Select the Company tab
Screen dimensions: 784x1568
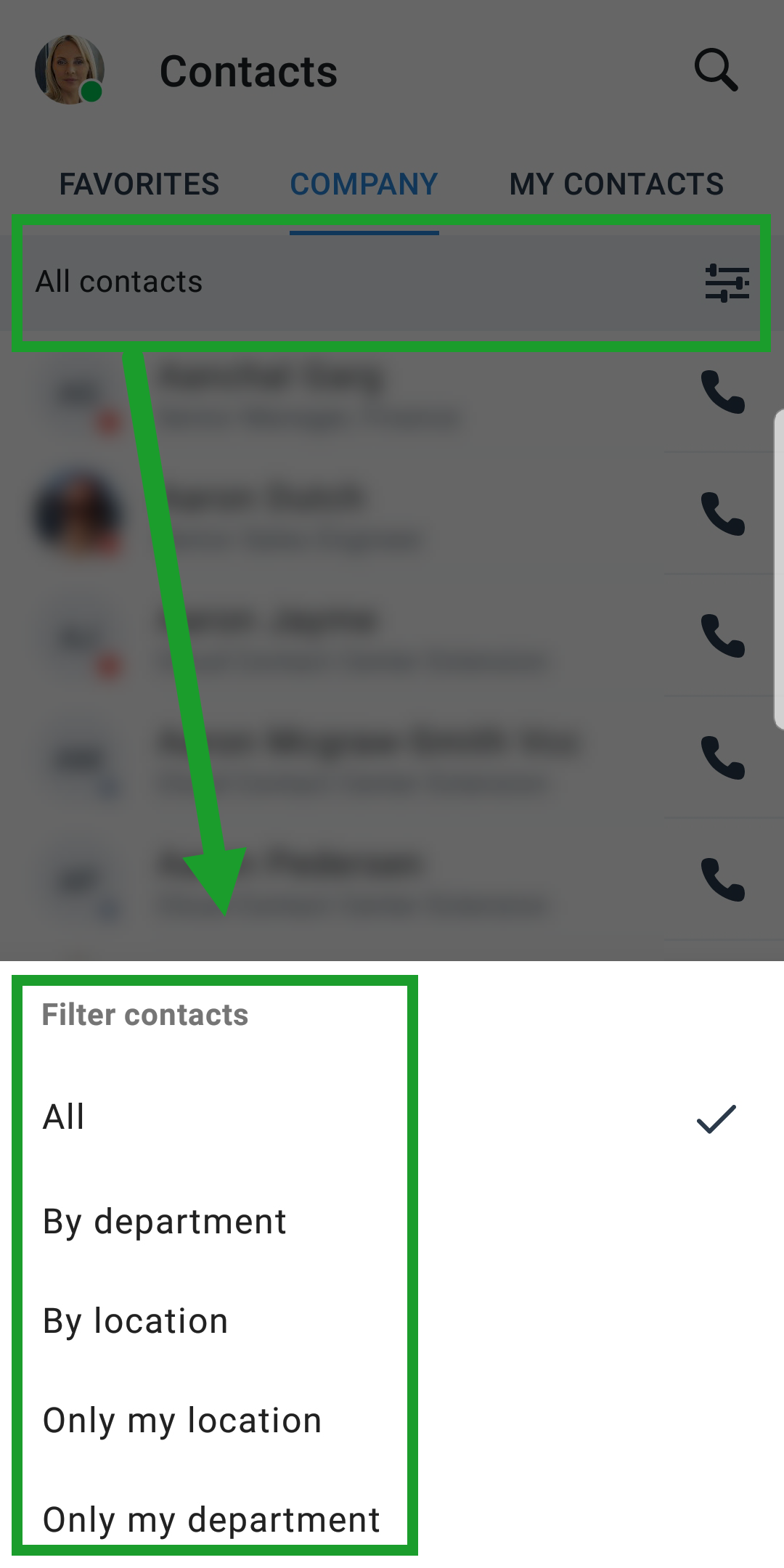coord(364,184)
